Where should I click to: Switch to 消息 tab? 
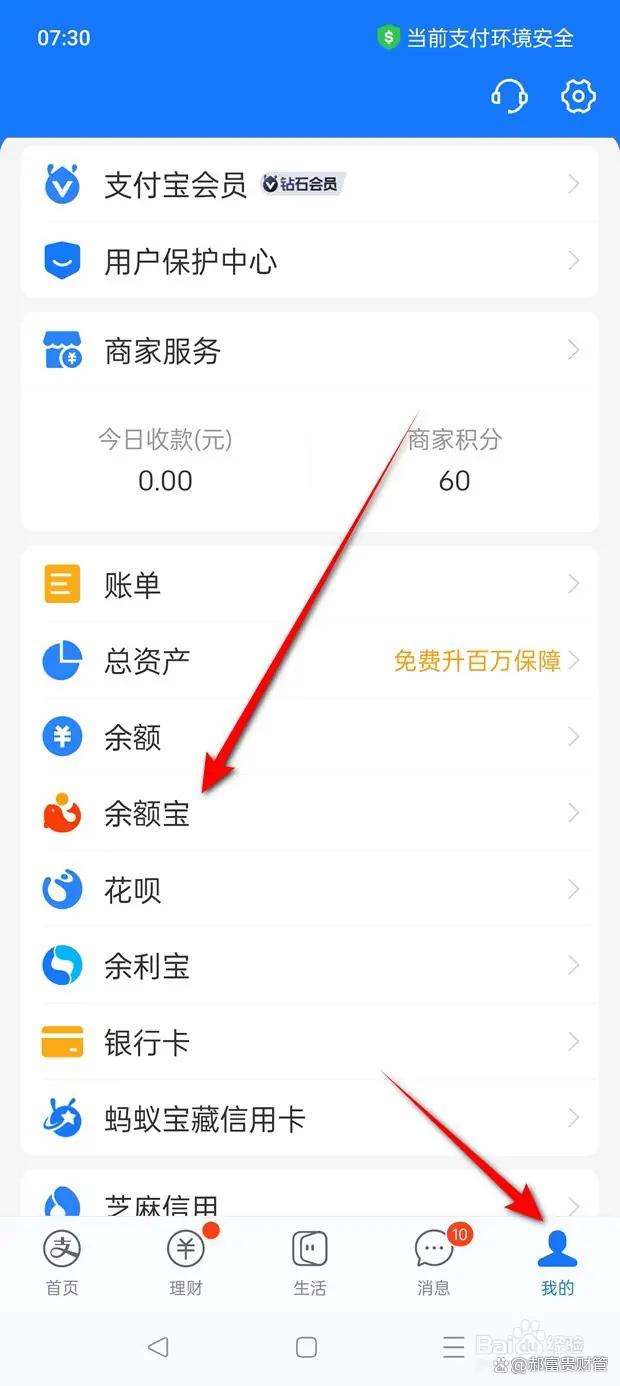[434, 1262]
